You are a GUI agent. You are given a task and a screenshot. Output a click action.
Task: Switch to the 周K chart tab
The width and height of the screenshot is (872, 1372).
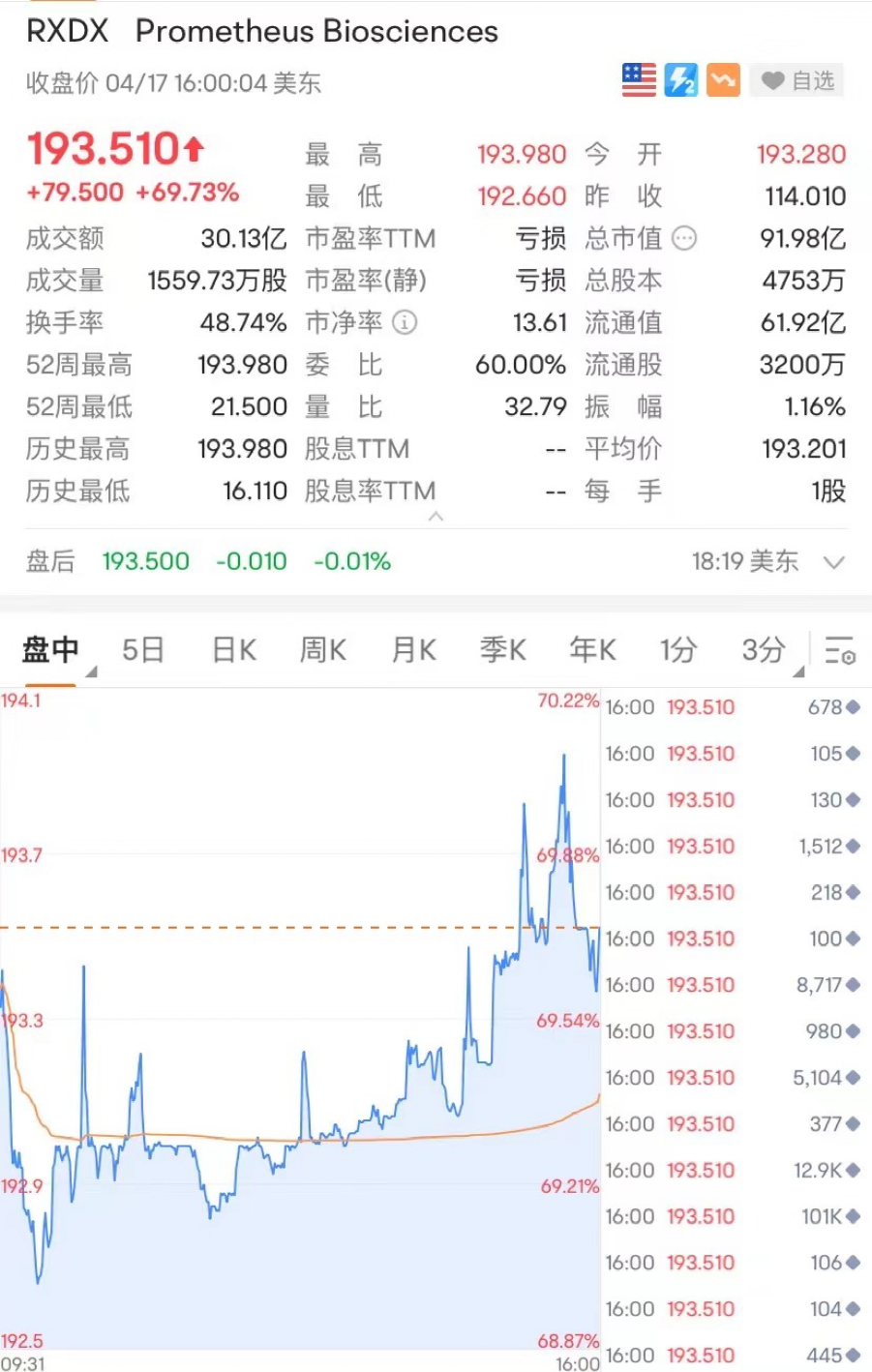coord(323,649)
